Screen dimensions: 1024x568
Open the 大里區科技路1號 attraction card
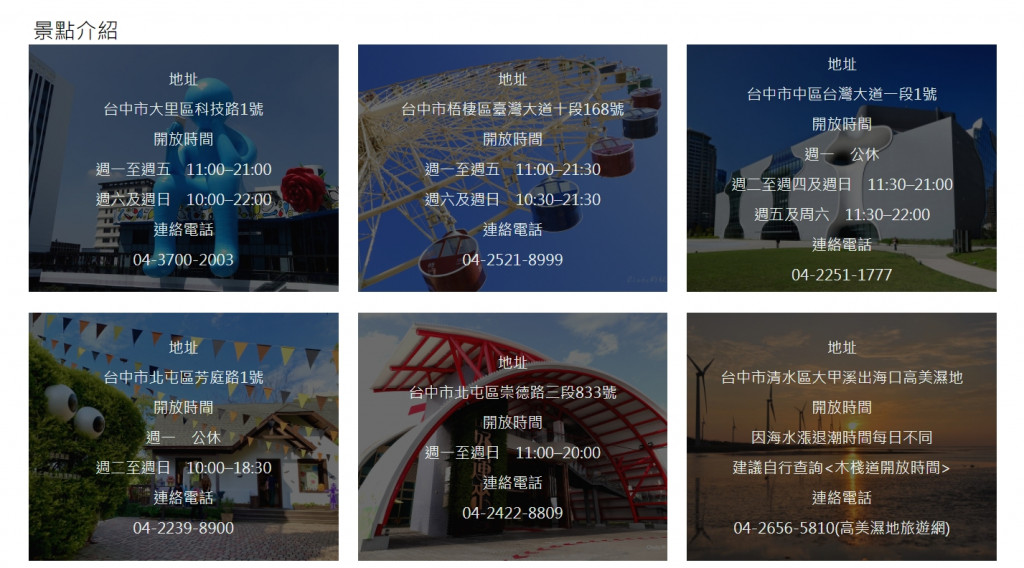(183, 168)
